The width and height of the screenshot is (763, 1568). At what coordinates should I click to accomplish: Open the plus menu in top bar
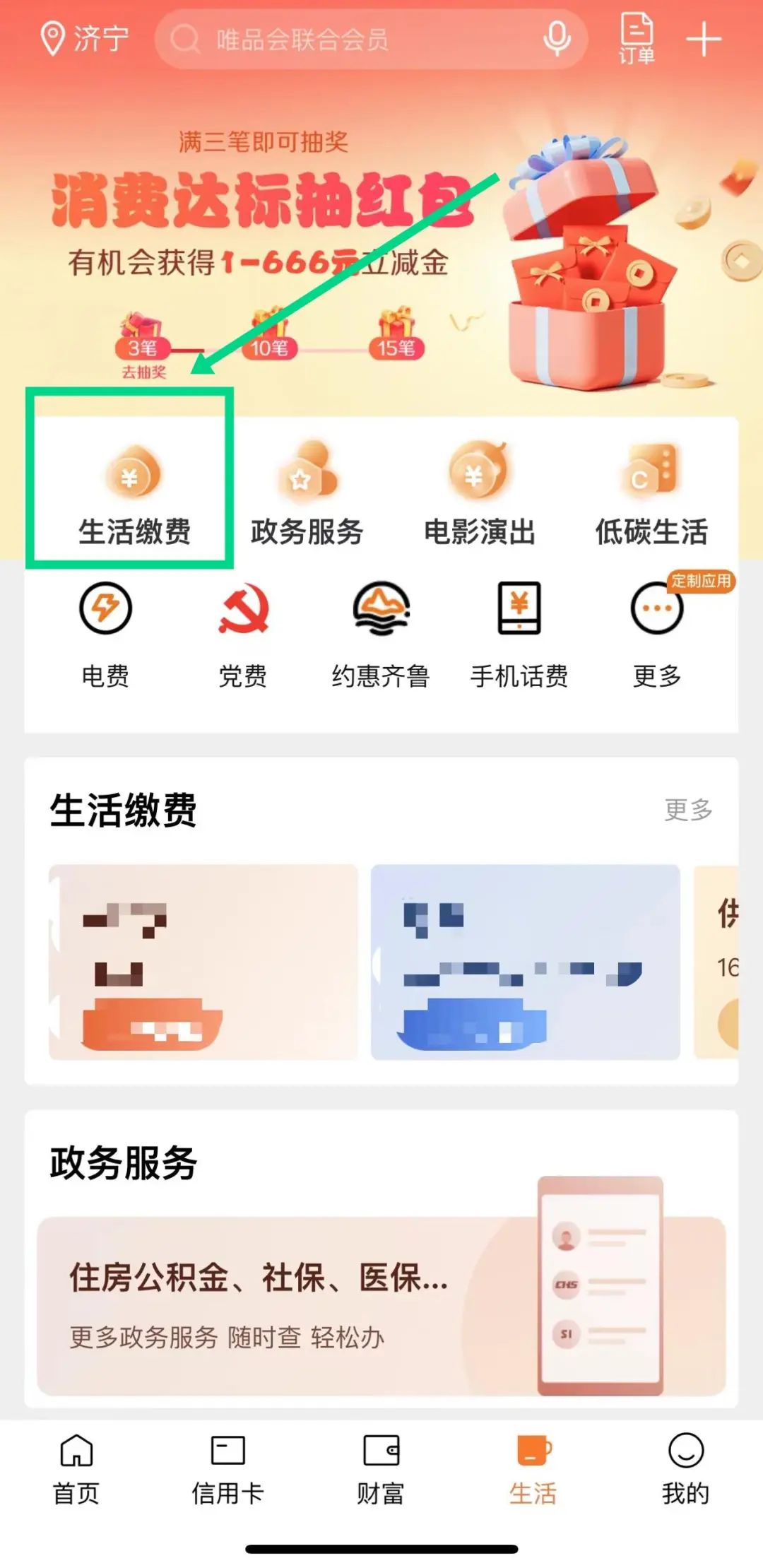704,39
